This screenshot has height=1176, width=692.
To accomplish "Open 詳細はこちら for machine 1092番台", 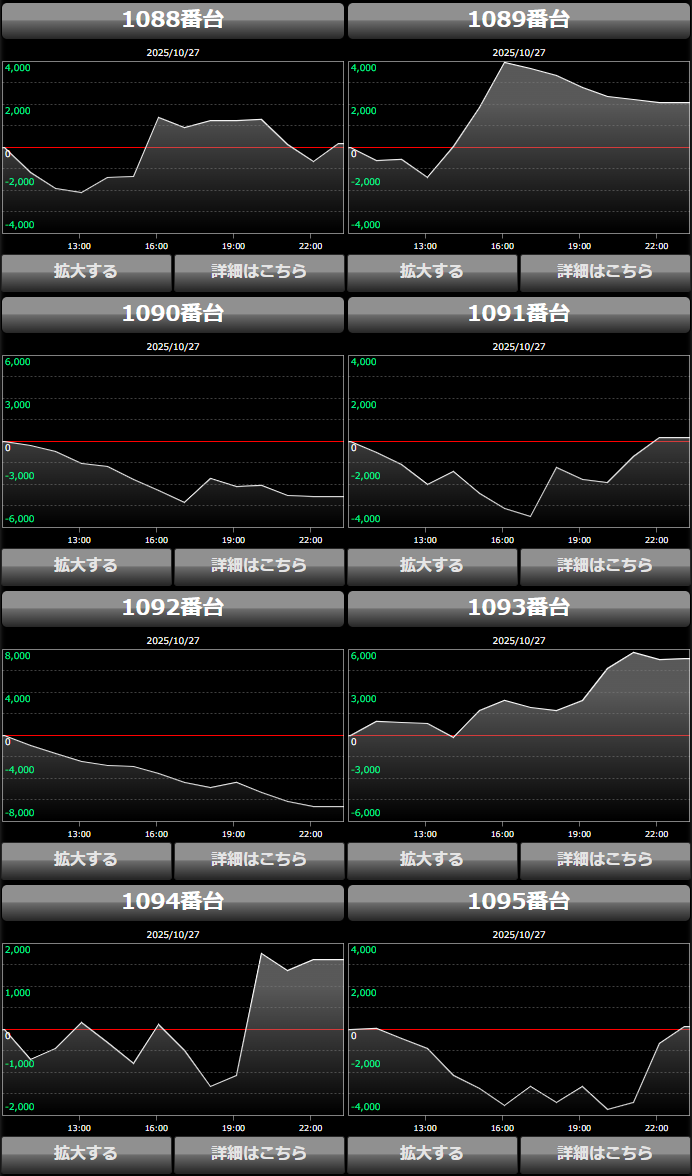I will click(259, 859).
